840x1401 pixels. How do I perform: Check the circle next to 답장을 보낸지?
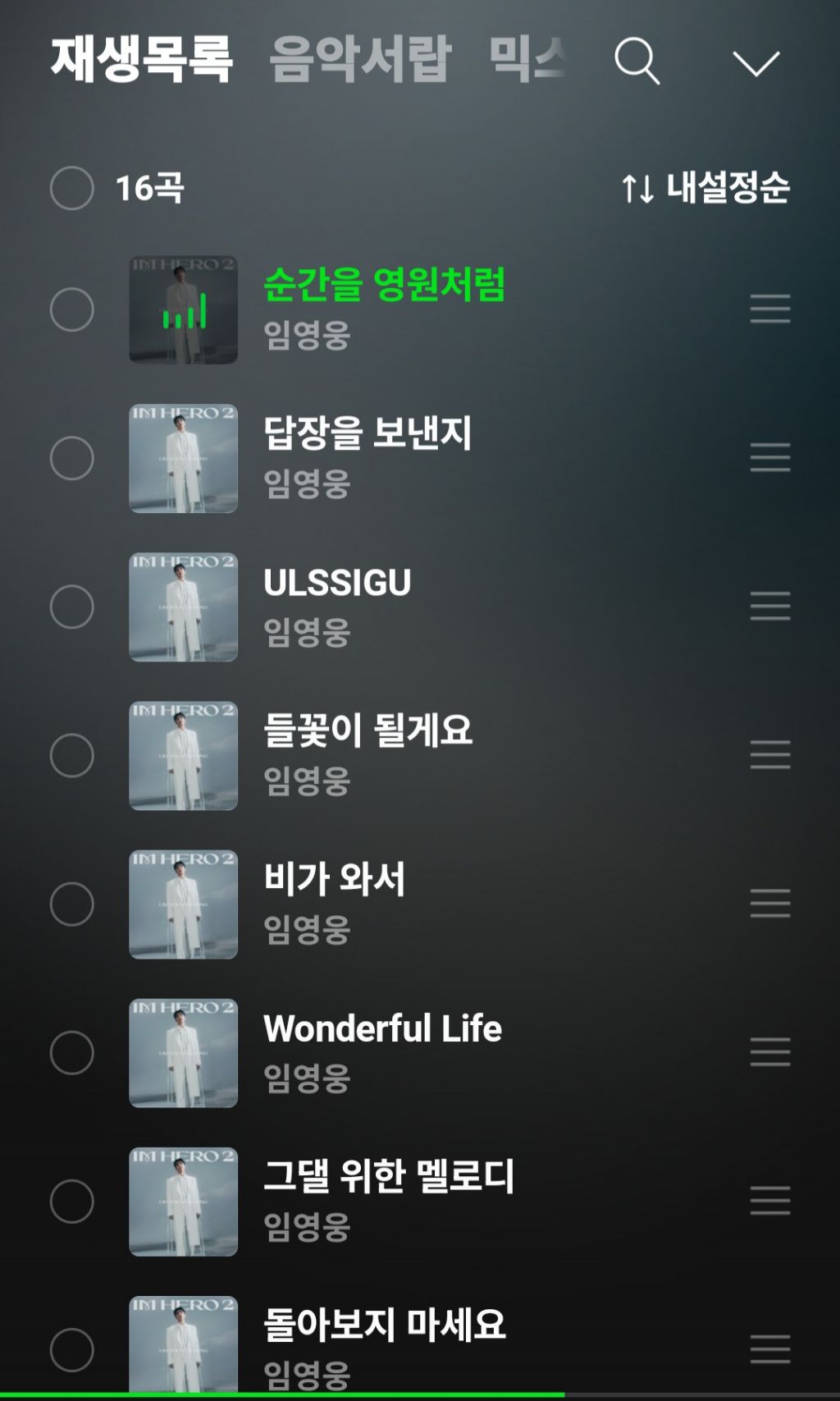72,458
